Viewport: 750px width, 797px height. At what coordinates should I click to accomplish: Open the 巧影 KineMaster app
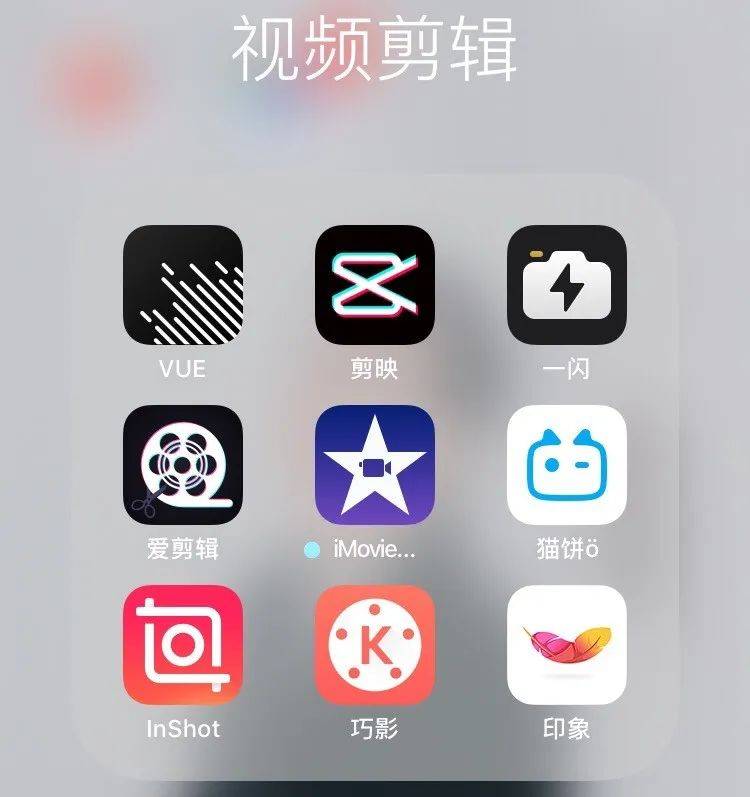(375, 645)
